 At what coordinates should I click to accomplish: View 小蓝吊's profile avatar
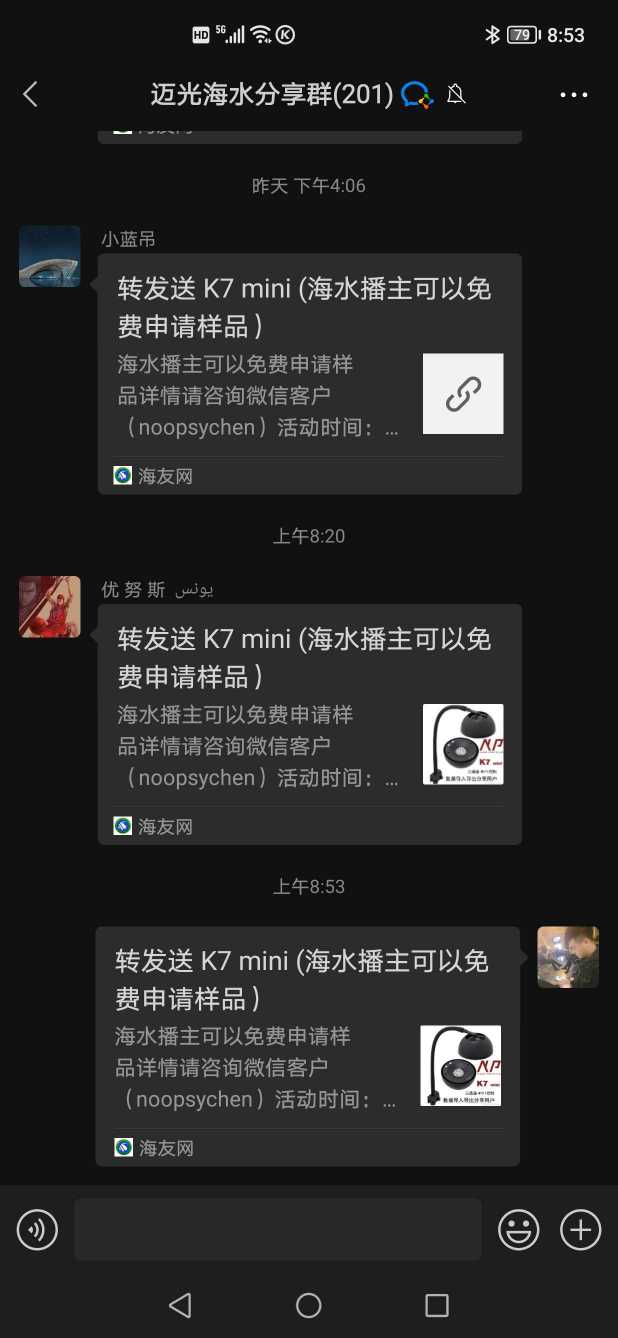pos(50,257)
